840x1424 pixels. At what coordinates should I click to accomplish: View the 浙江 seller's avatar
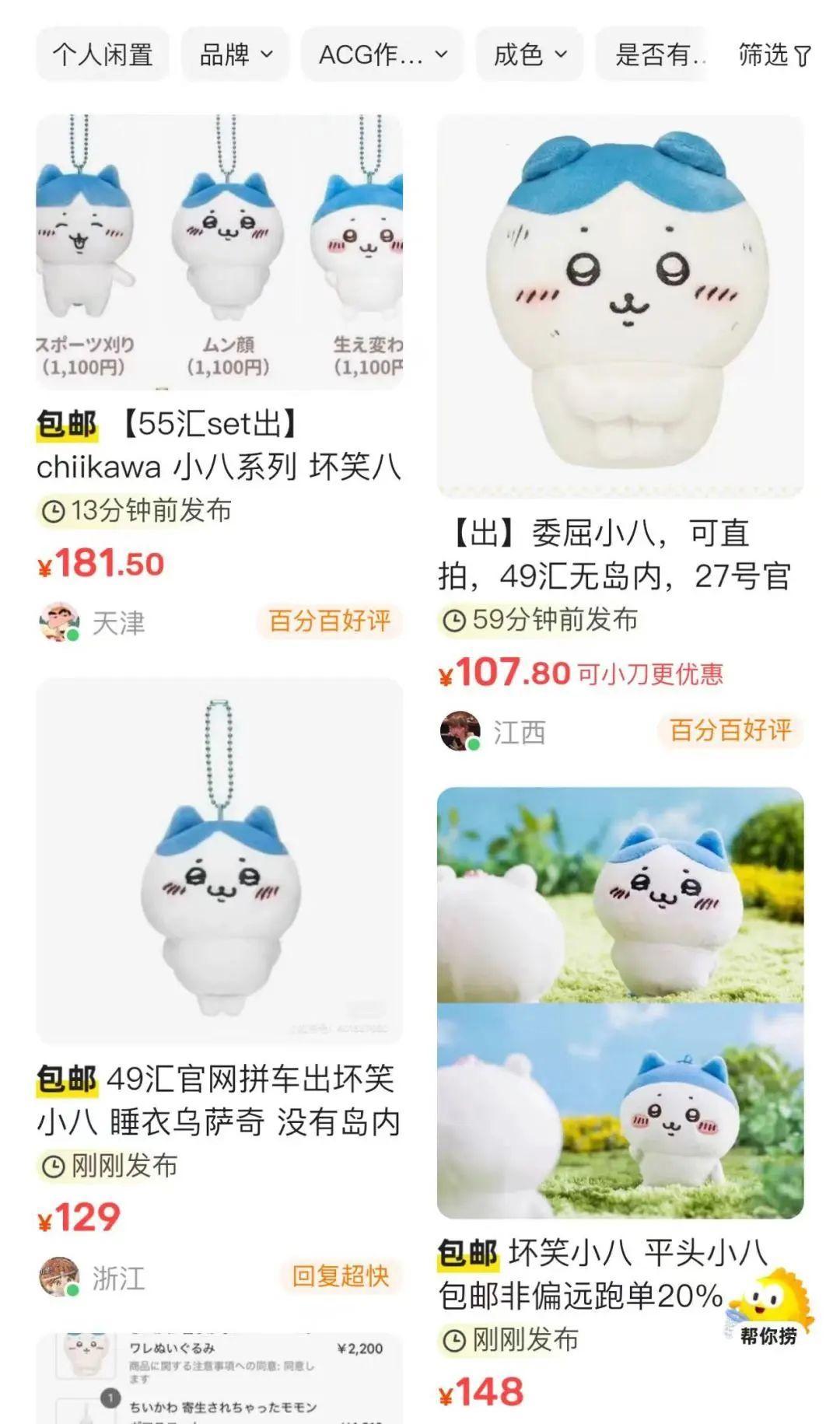click(59, 1277)
